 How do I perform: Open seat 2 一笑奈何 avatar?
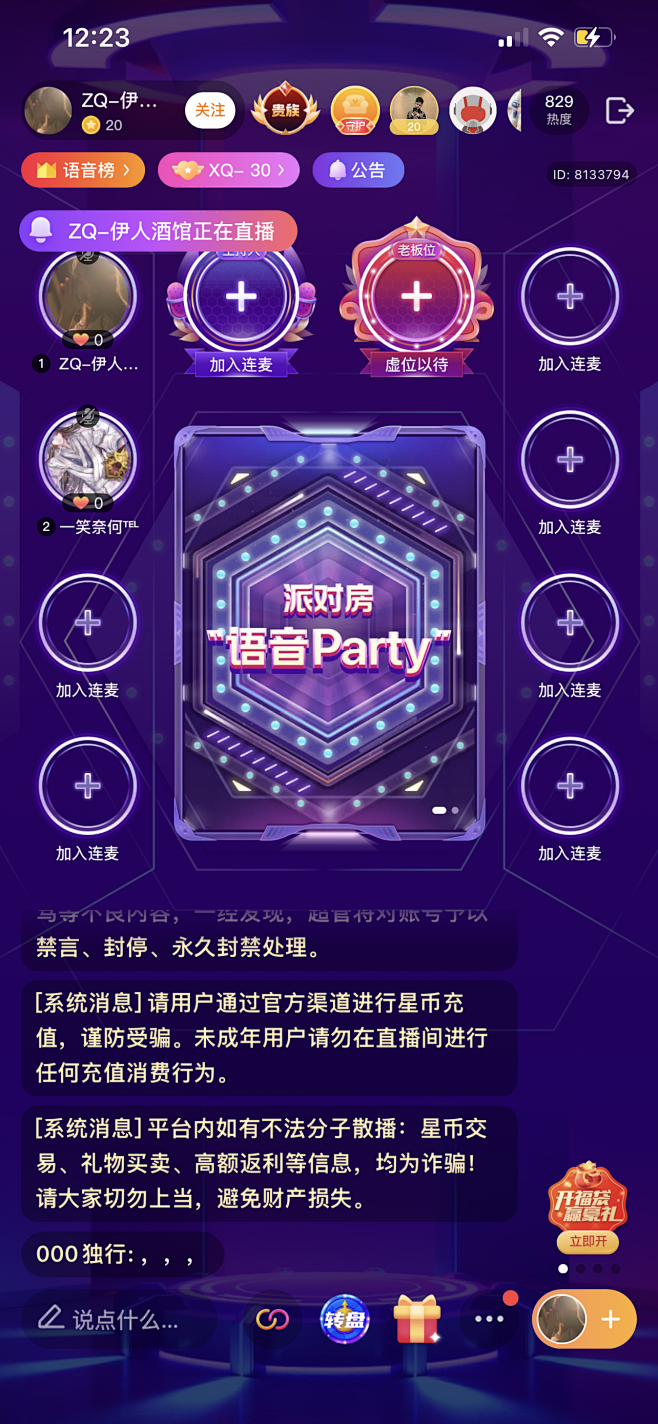pyautogui.click(x=87, y=459)
